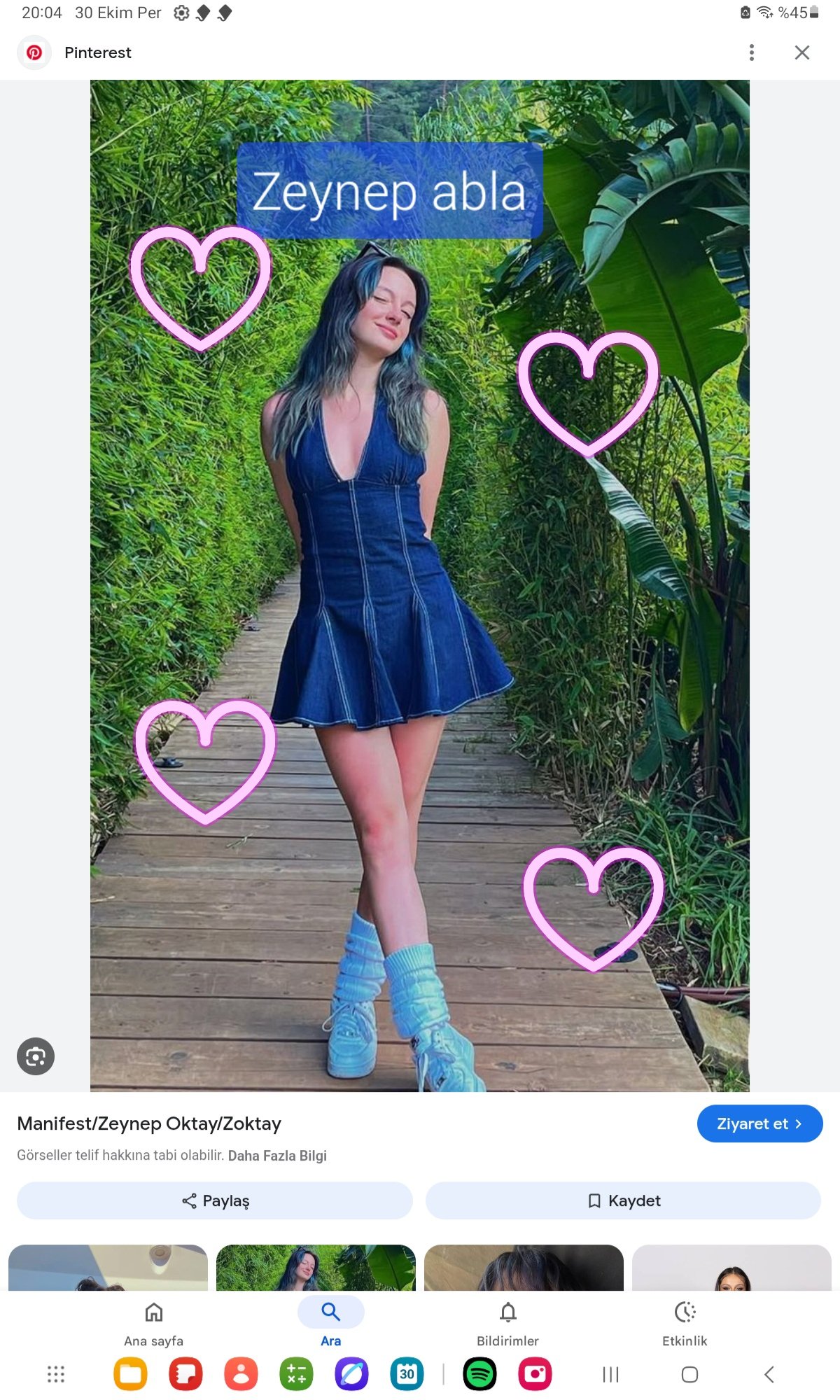Switch to the Ana sayfa tab
The height and width of the screenshot is (1400, 840).
(154, 1322)
